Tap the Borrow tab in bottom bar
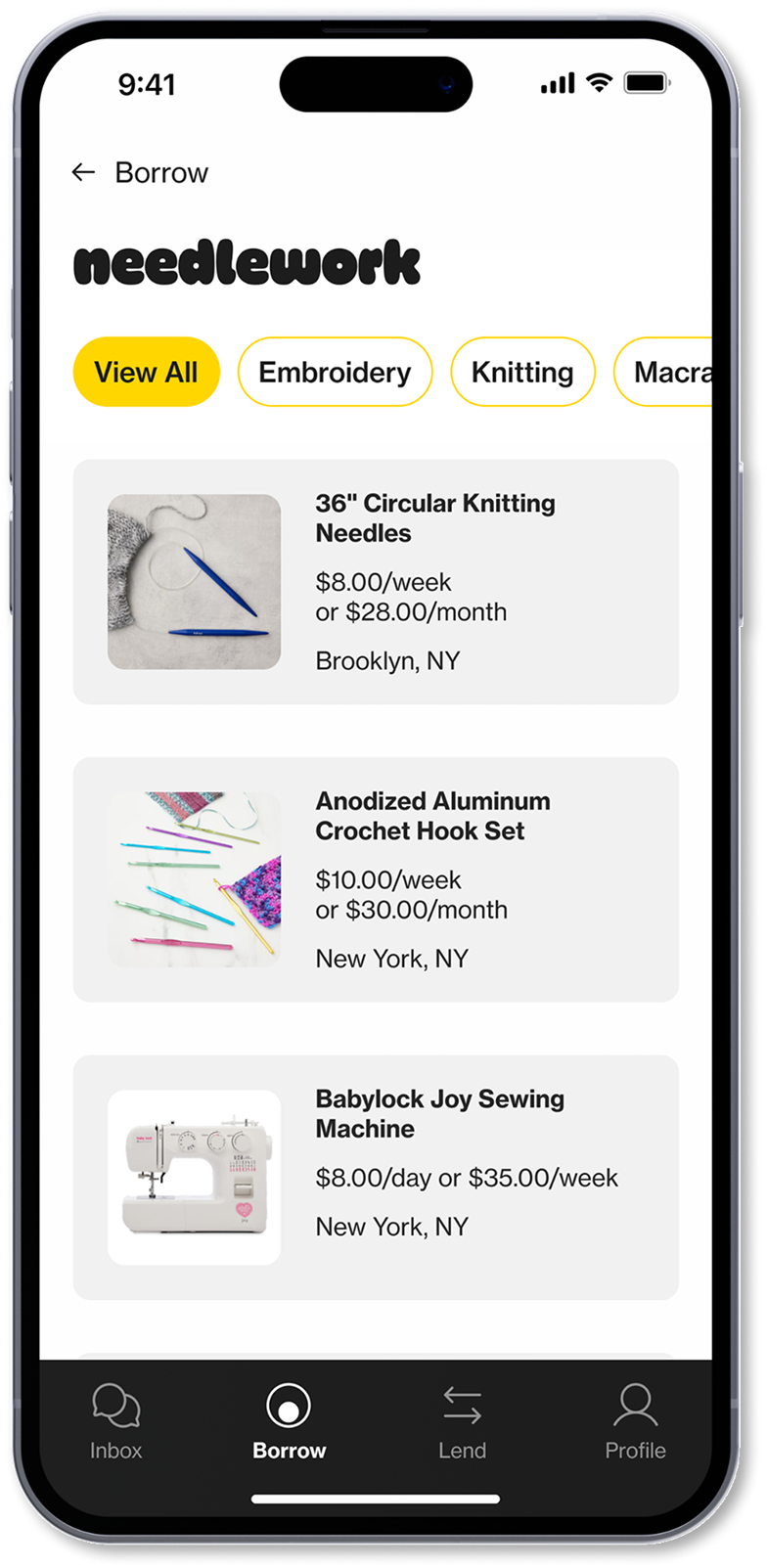 pos(289,1422)
